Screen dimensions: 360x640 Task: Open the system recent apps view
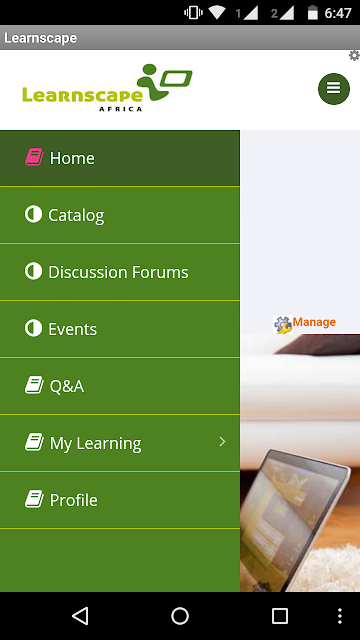pos(280,616)
